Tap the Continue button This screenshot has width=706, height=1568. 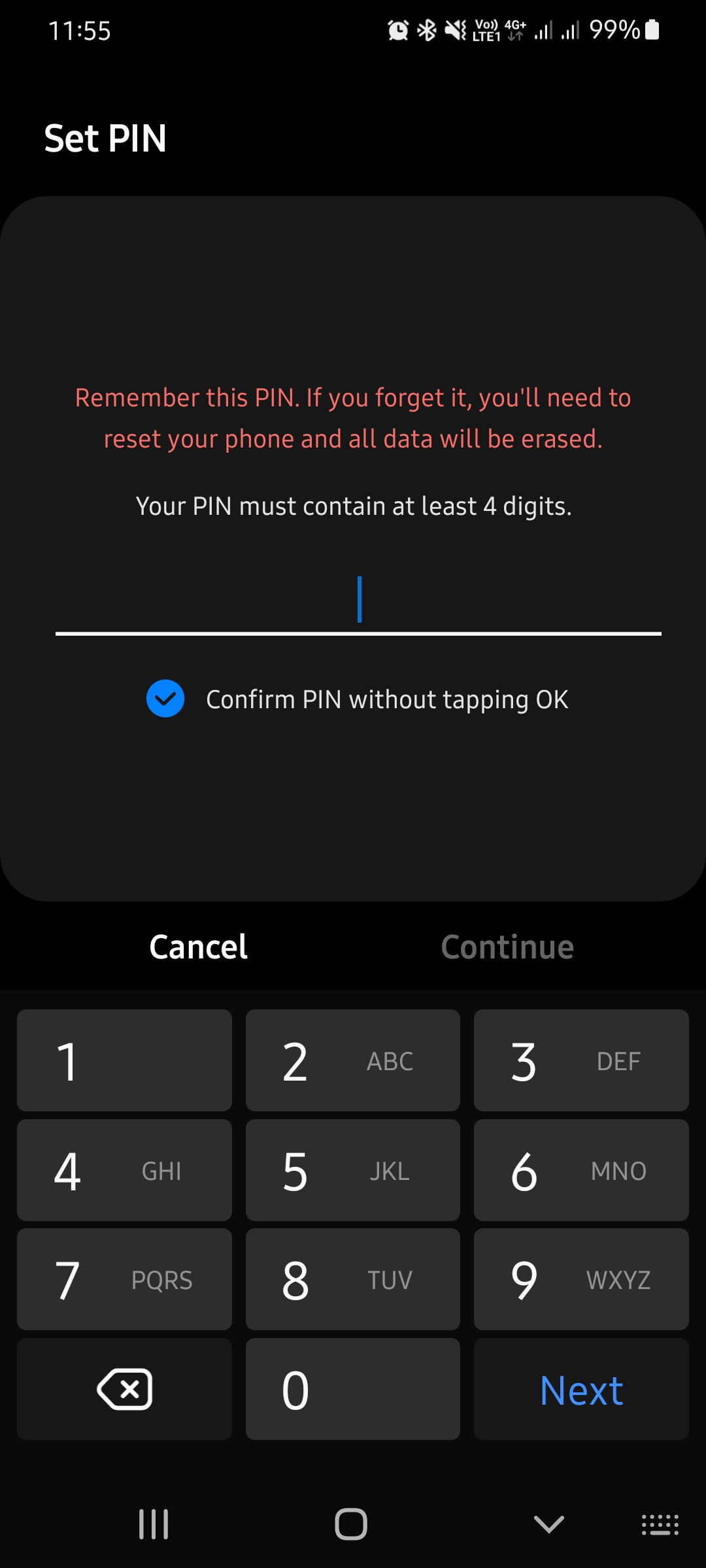(507, 947)
